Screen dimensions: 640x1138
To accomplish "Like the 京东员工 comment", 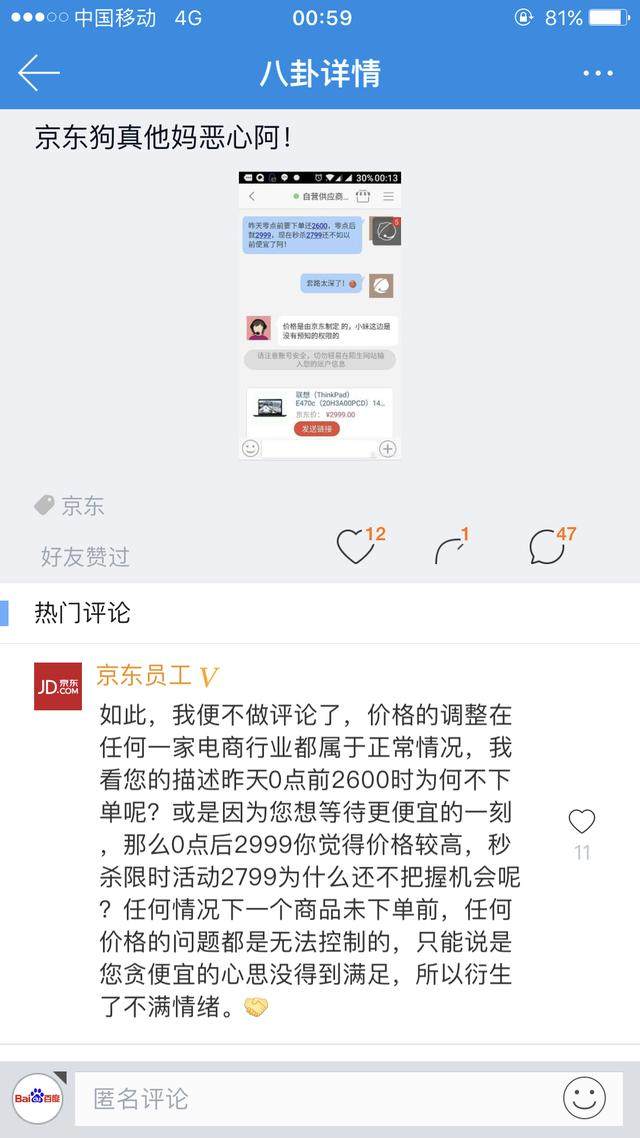I will (x=581, y=823).
